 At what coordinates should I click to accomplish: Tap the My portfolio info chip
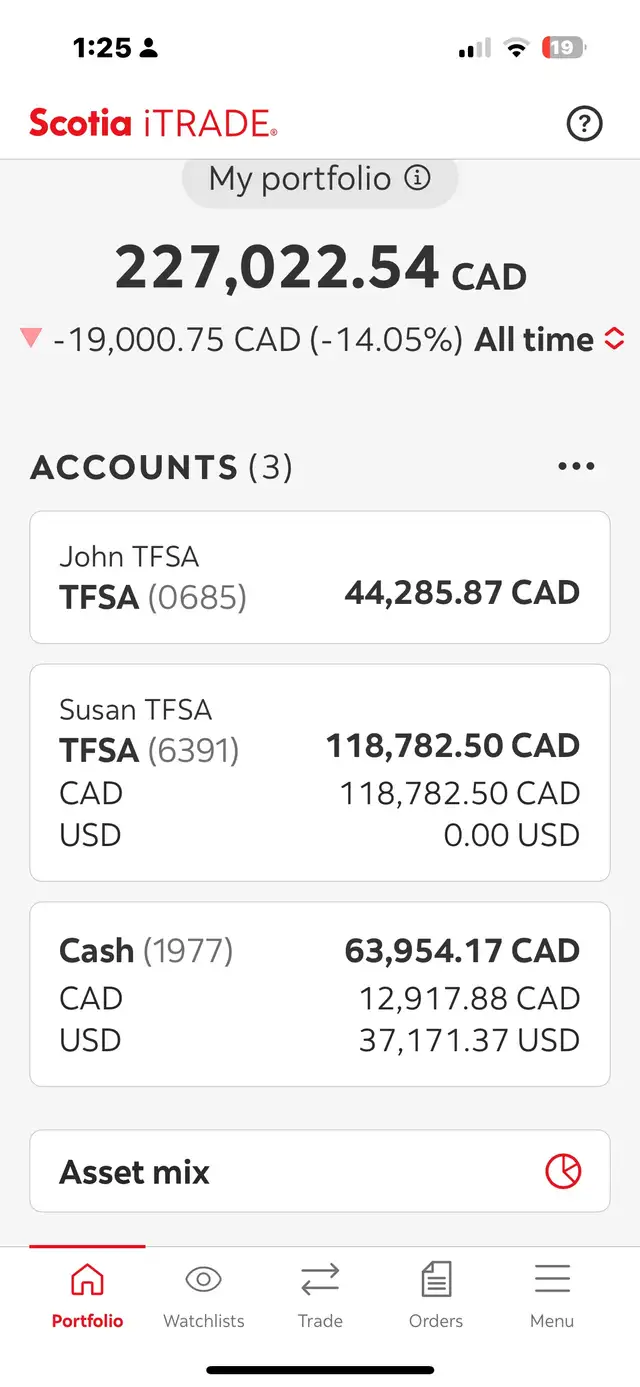pos(320,180)
